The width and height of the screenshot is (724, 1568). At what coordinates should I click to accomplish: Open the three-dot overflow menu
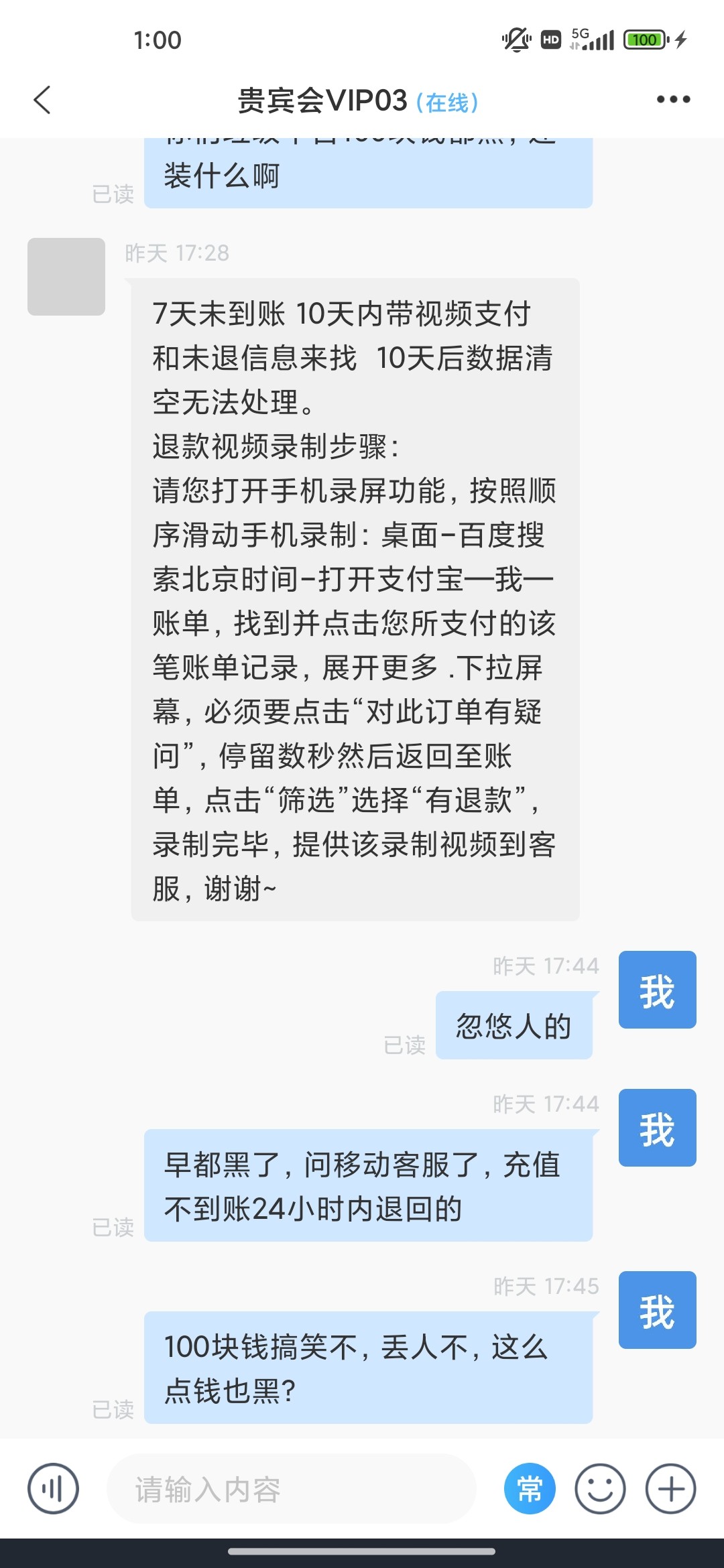[x=673, y=100]
